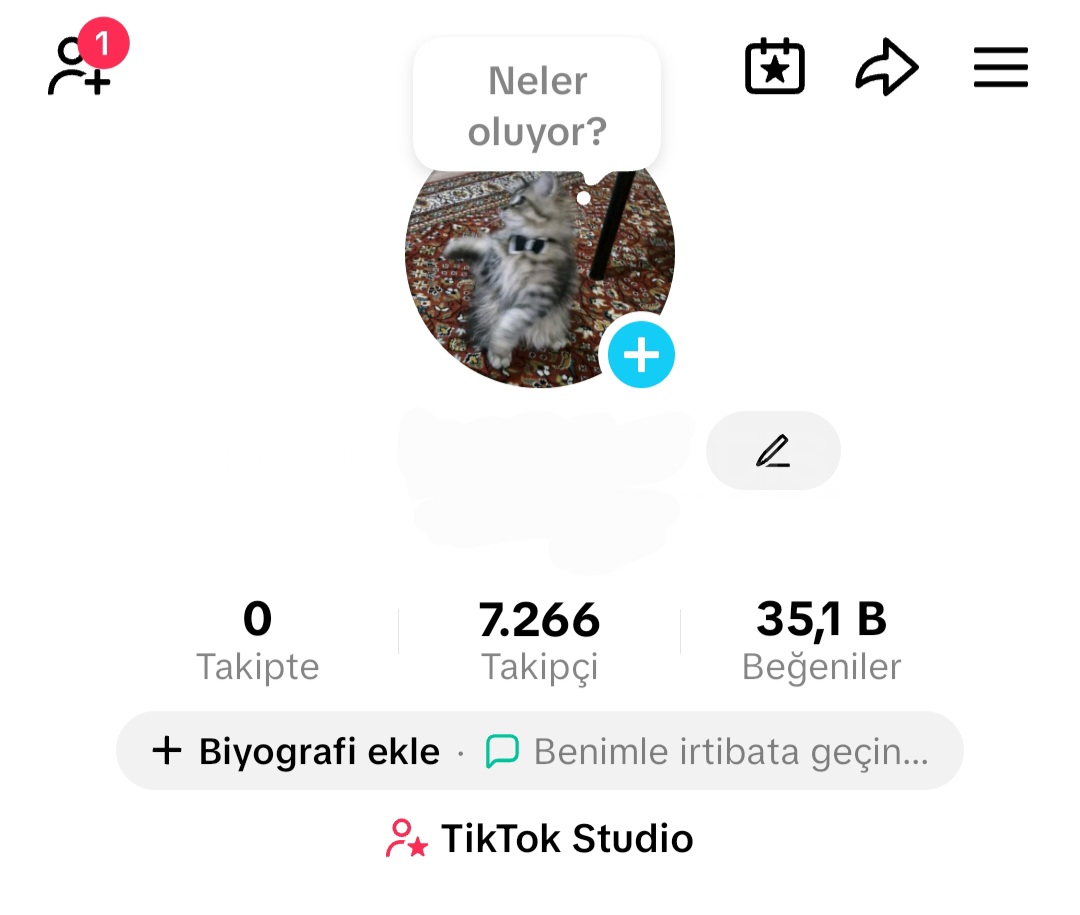
Task: Tap the blue plus on profile photo
Action: pyautogui.click(x=641, y=354)
